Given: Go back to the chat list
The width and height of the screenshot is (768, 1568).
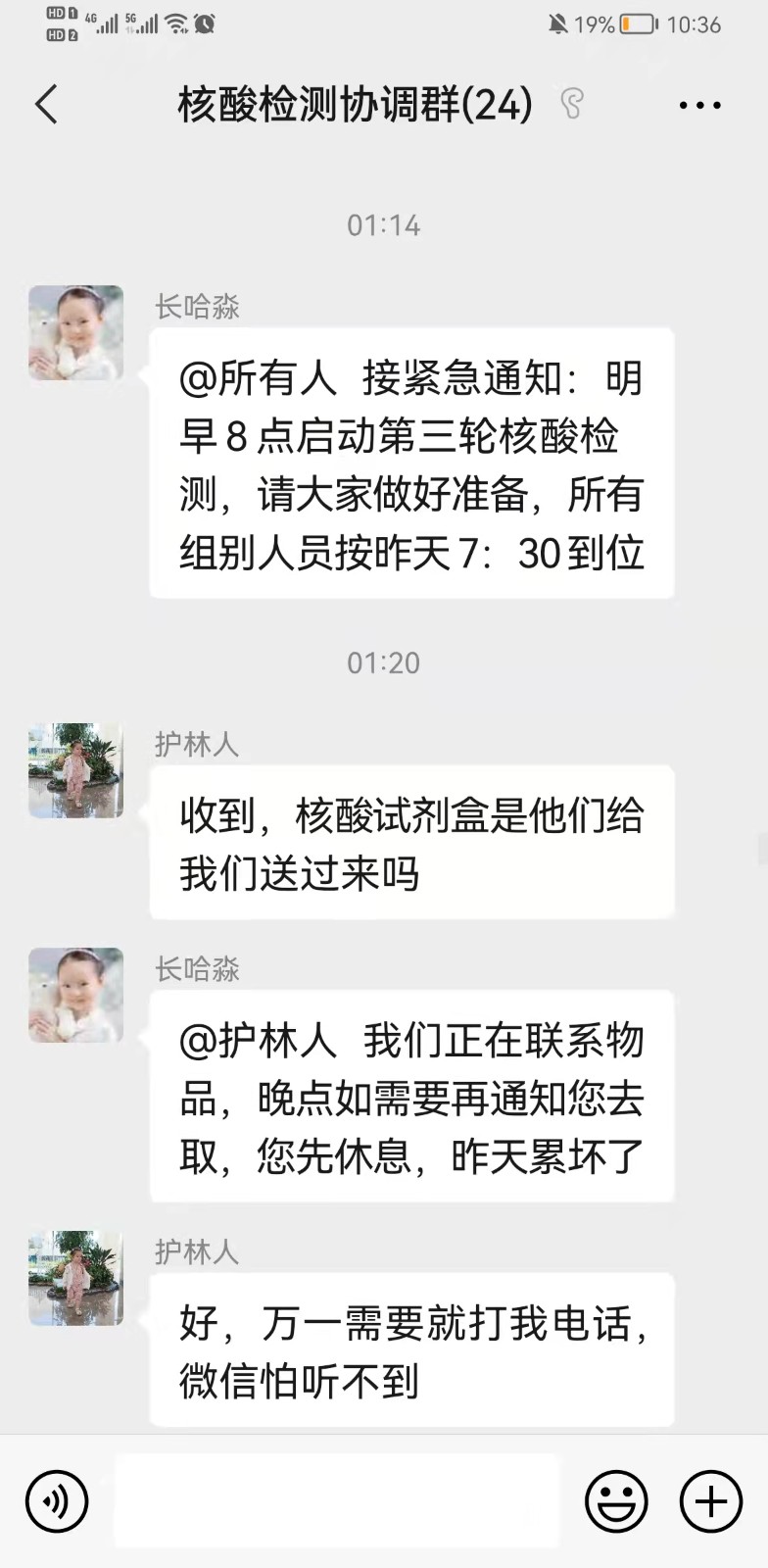Looking at the screenshot, I should pyautogui.click(x=46, y=104).
